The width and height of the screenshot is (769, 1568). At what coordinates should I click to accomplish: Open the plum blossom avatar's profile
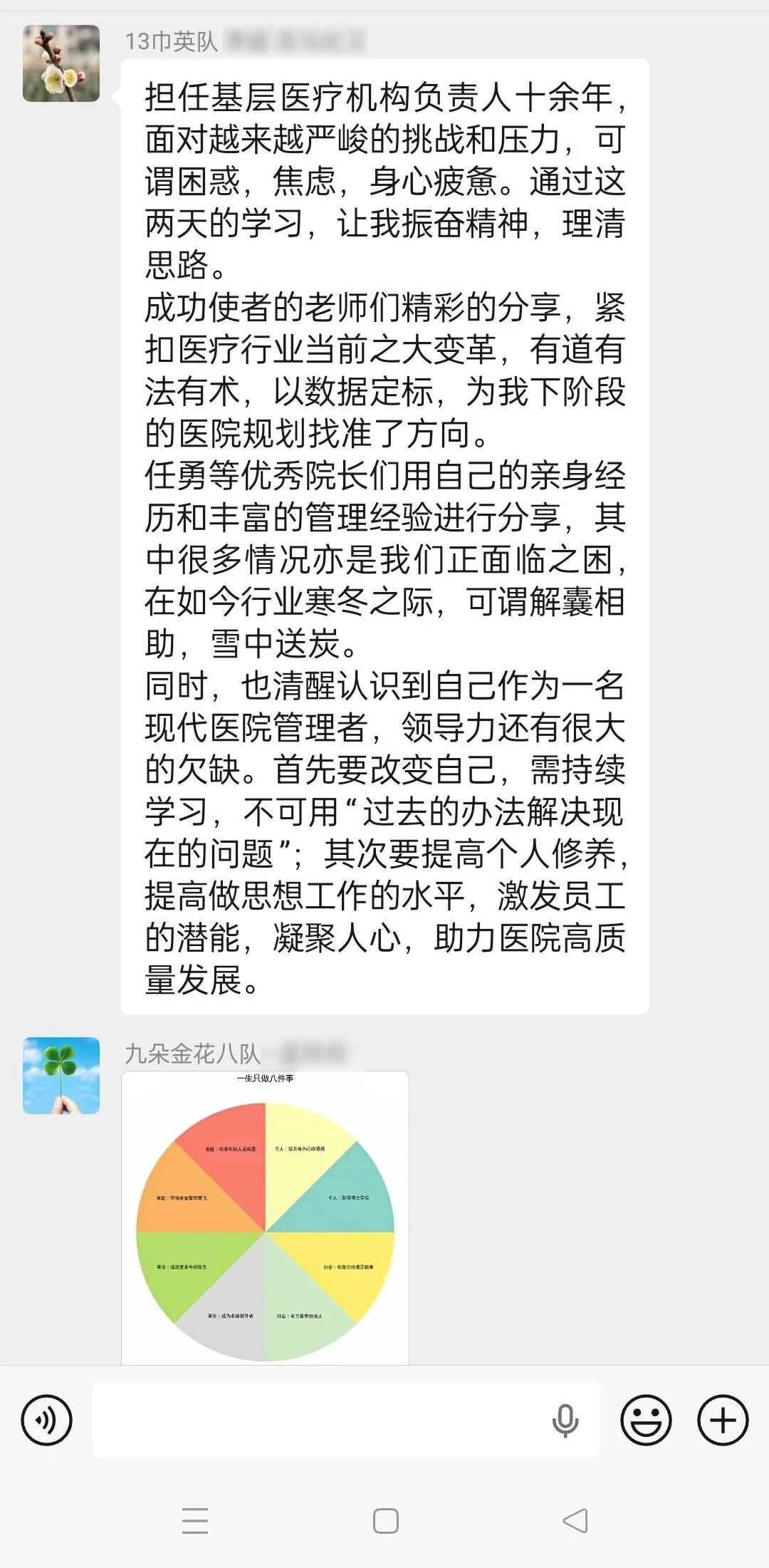pyautogui.click(x=61, y=63)
